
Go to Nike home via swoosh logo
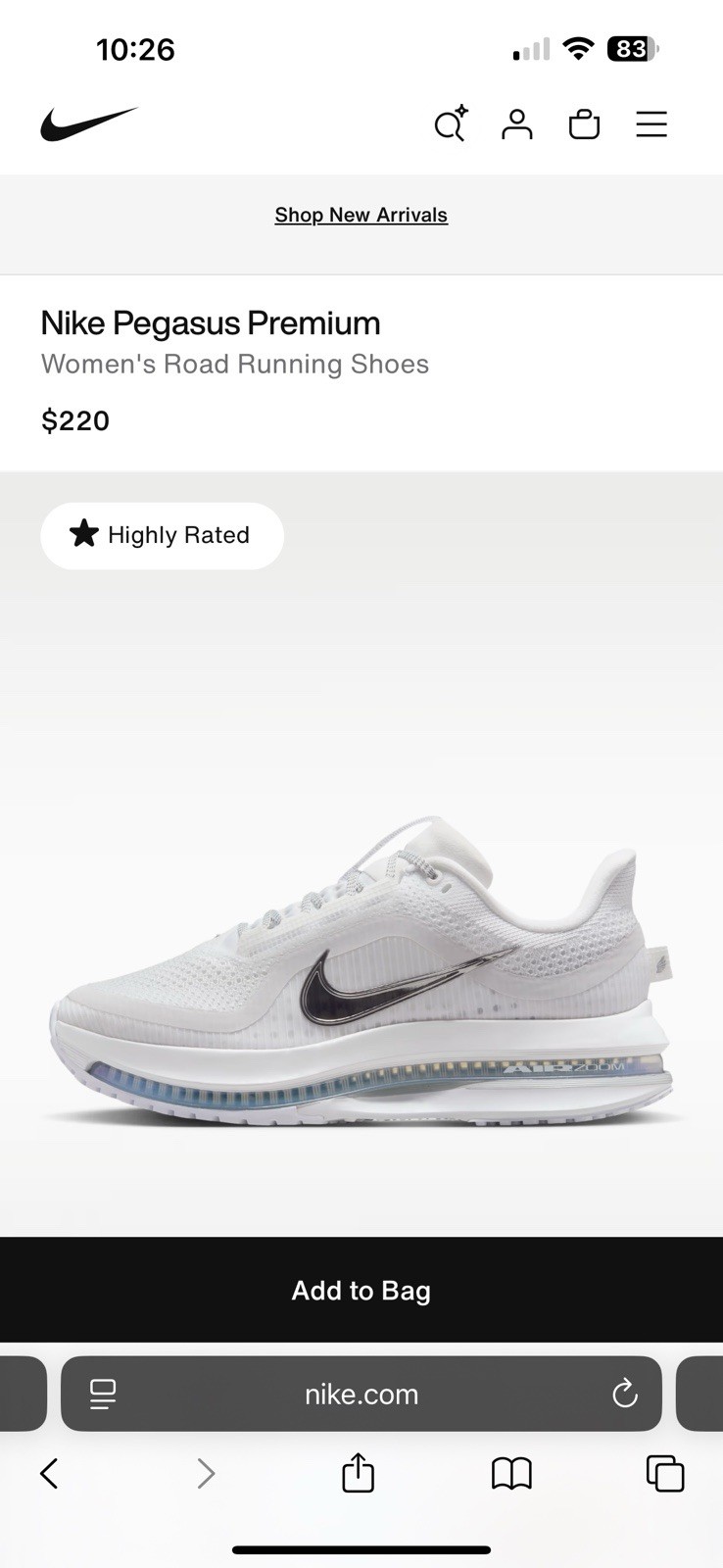point(89,124)
